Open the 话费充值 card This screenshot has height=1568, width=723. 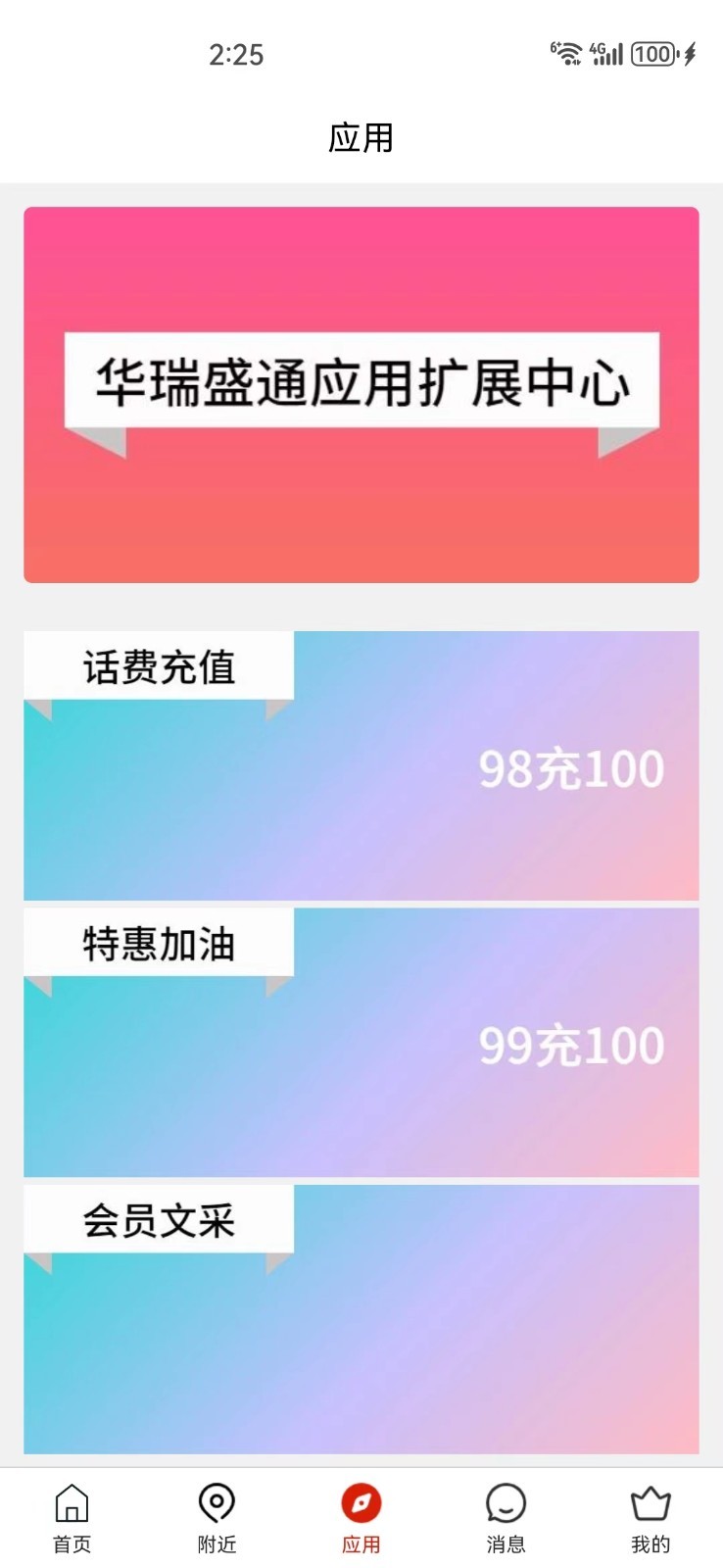[x=361, y=765]
